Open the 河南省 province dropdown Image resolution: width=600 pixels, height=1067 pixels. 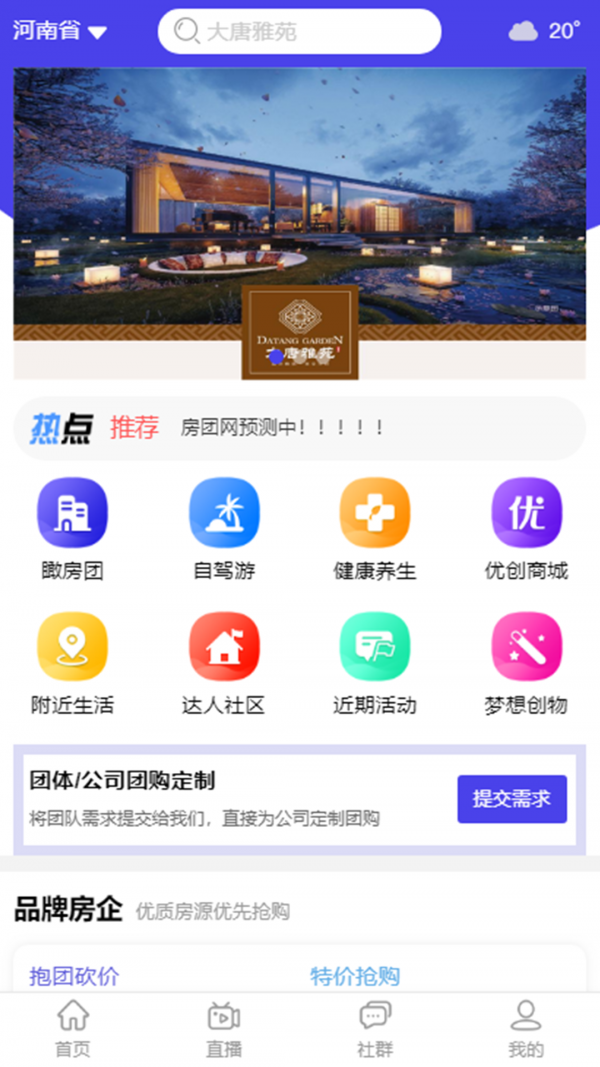pyautogui.click(x=59, y=31)
